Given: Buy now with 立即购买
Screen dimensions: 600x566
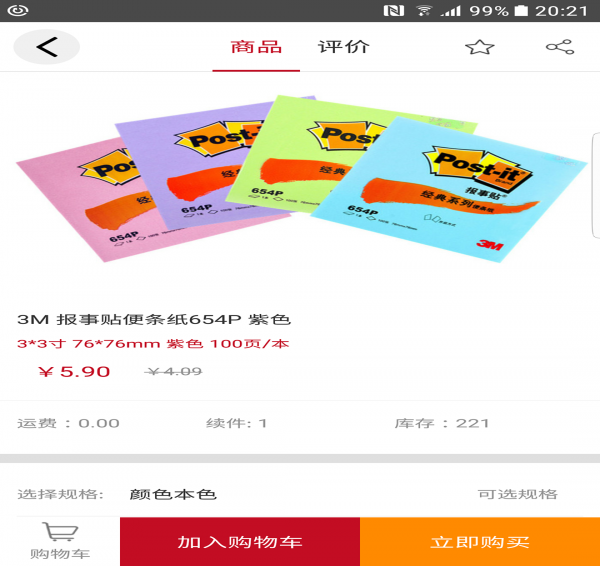Looking at the screenshot, I should tap(480, 542).
